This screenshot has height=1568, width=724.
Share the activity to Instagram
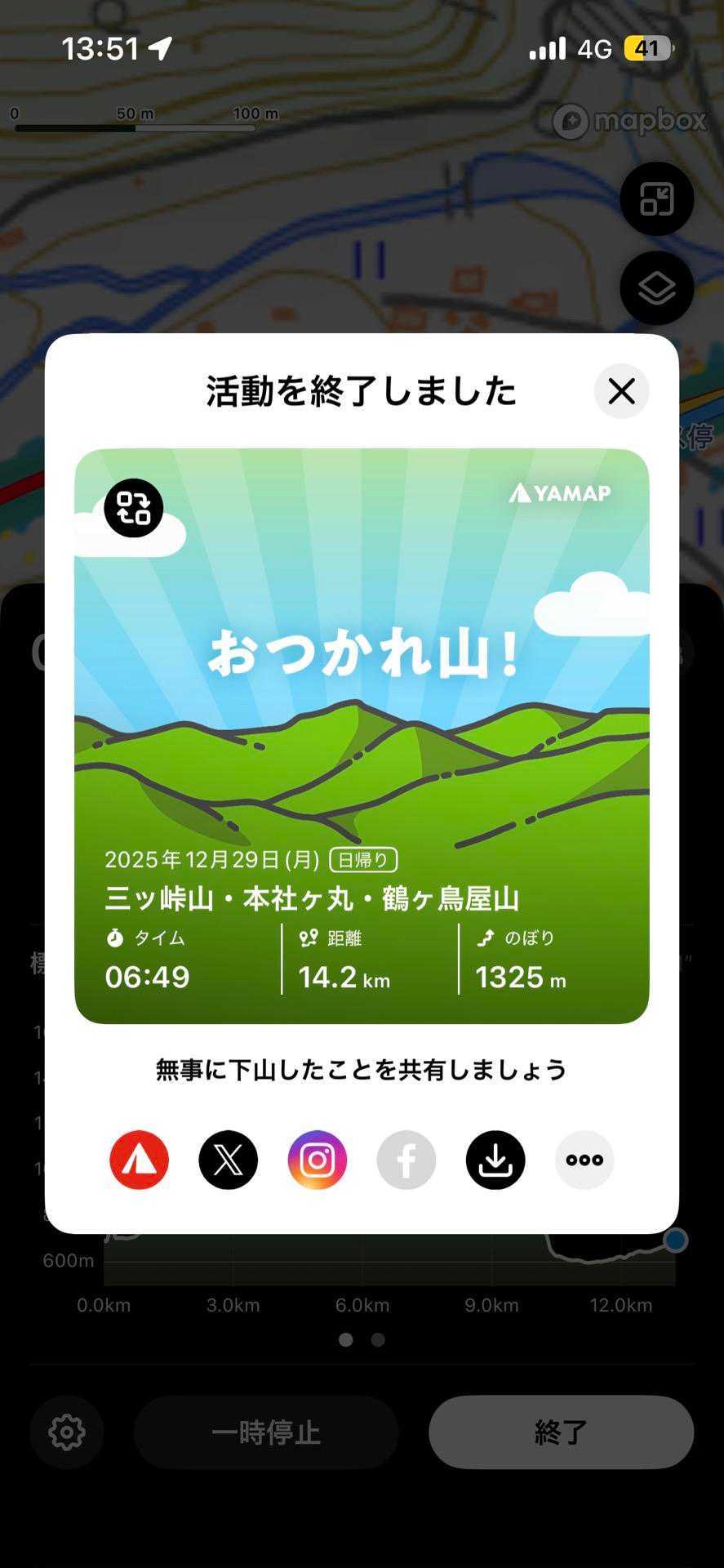click(318, 1160)
